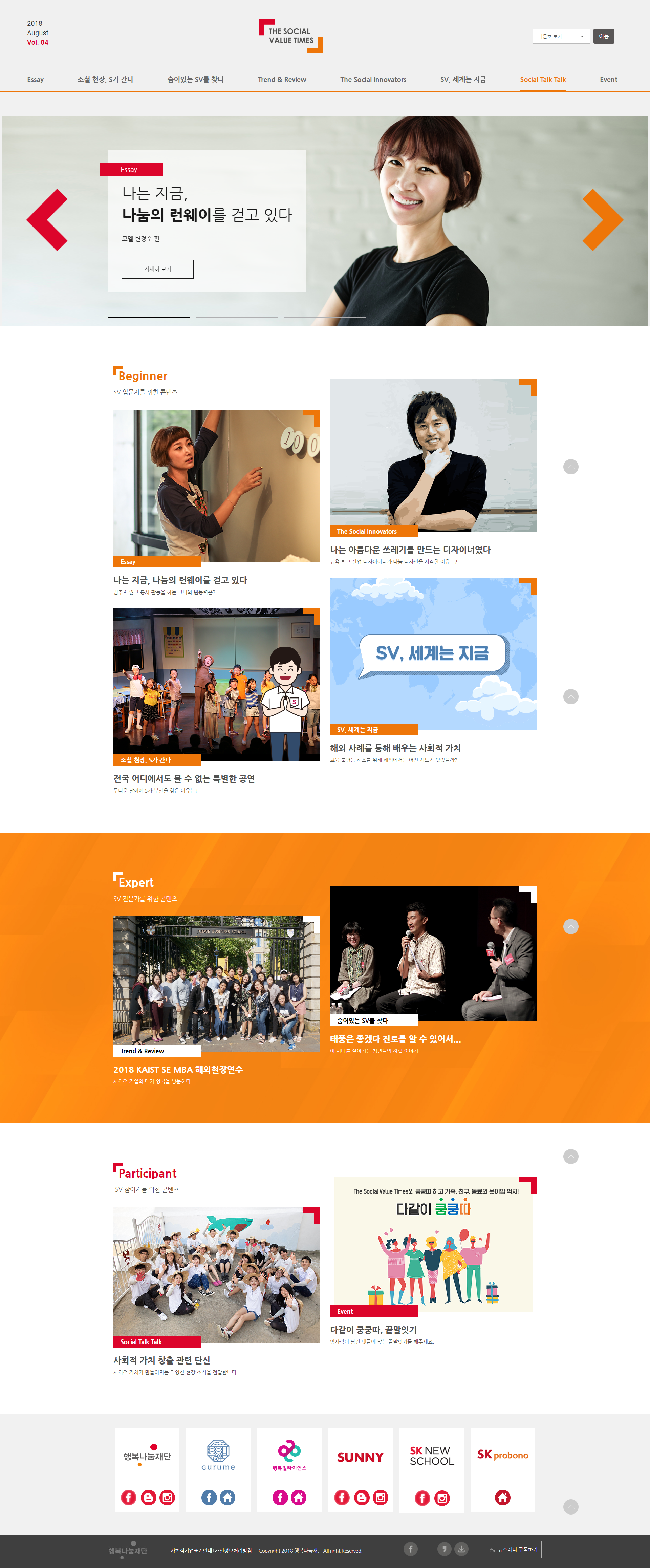Viewport: 650px width, 1568px height.
Task: Switch to the Essay menu tab
Action: [35, 80]
